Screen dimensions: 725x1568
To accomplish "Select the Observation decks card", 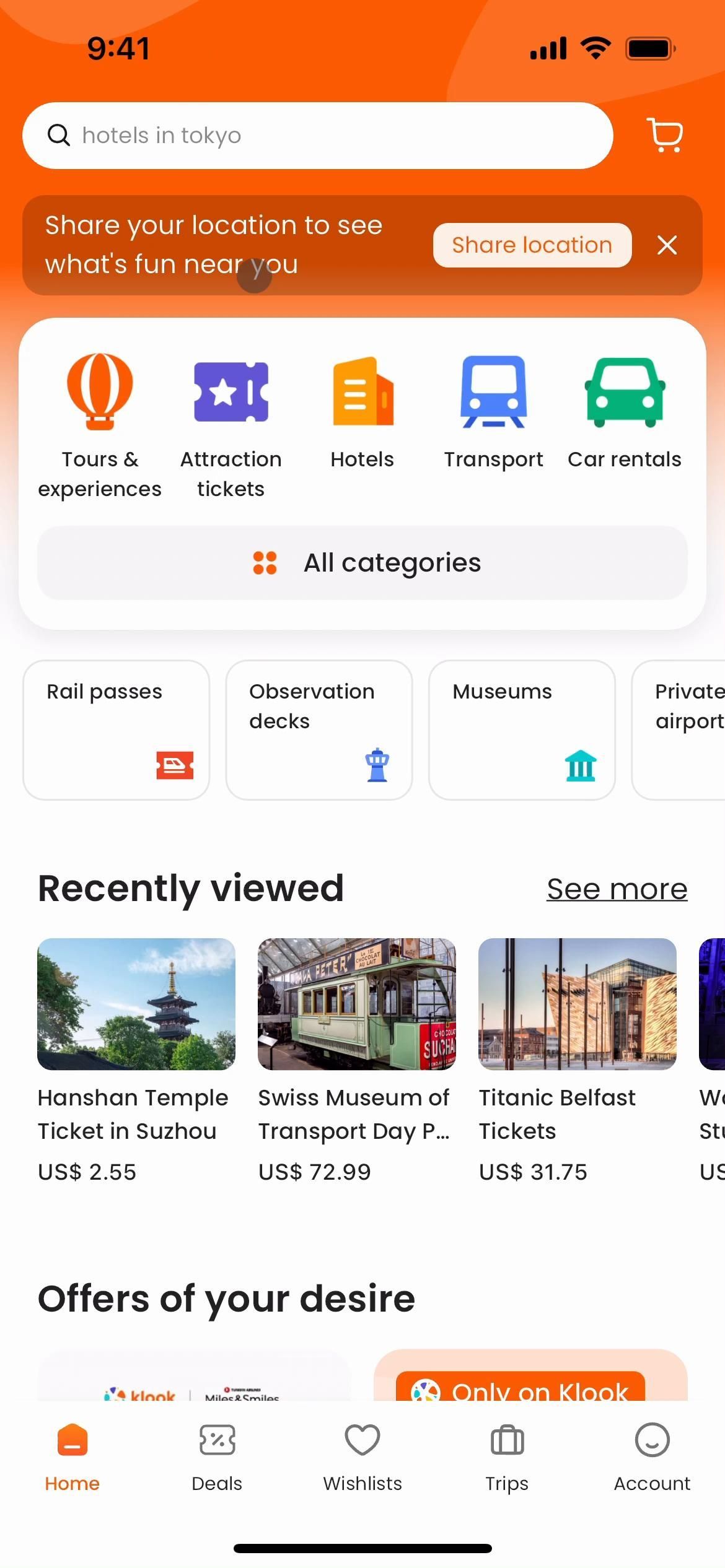I will pos(319,730).
